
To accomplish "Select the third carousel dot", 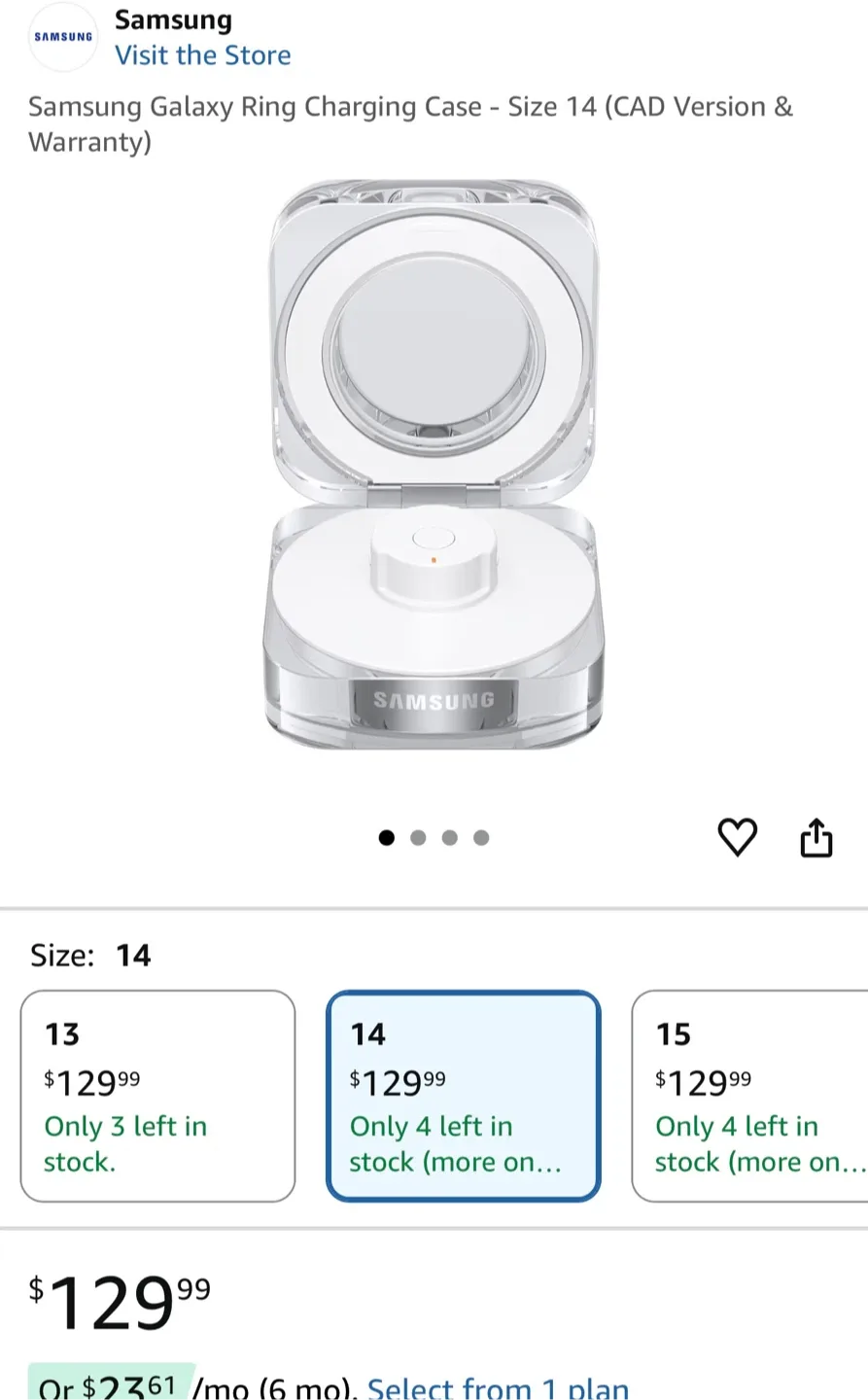I will coord(449,837).
